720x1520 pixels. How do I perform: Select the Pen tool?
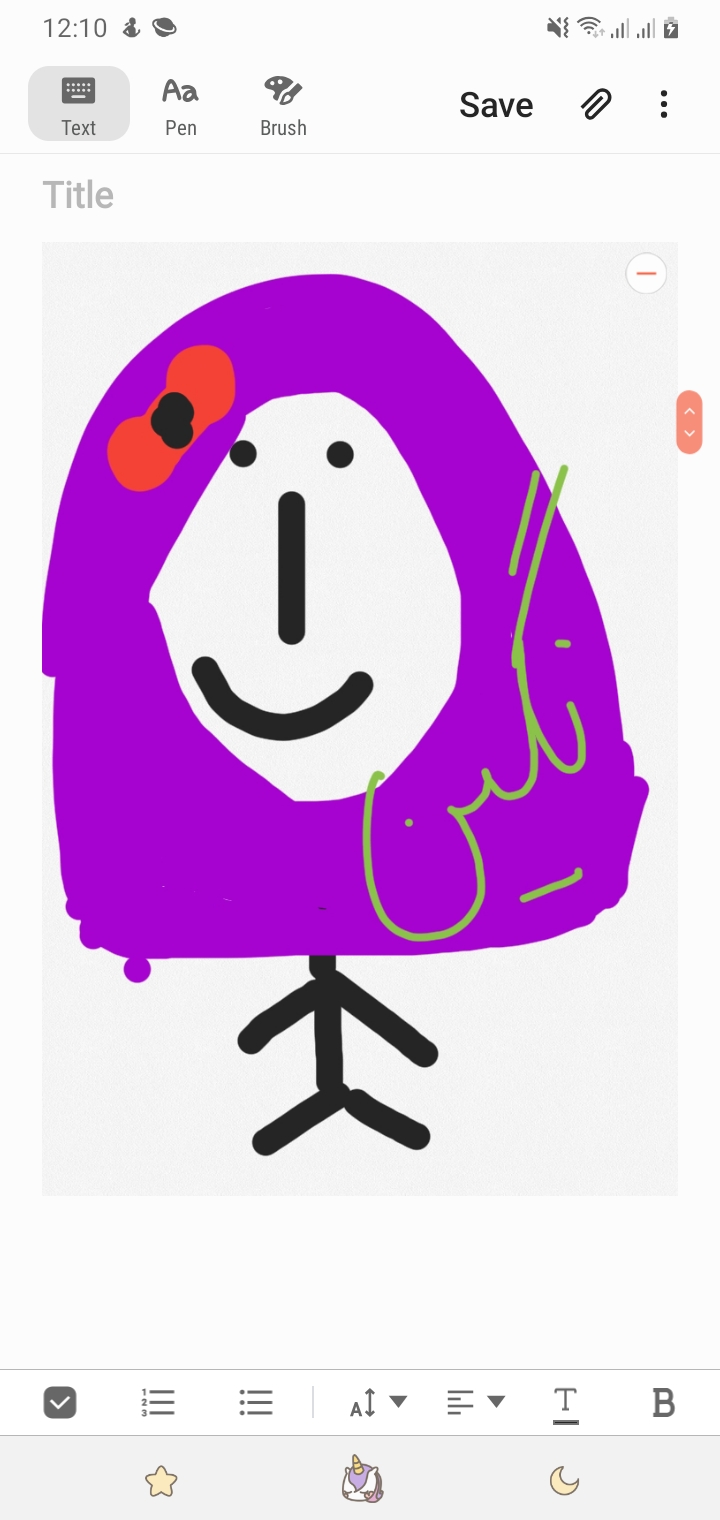[180, 104]
